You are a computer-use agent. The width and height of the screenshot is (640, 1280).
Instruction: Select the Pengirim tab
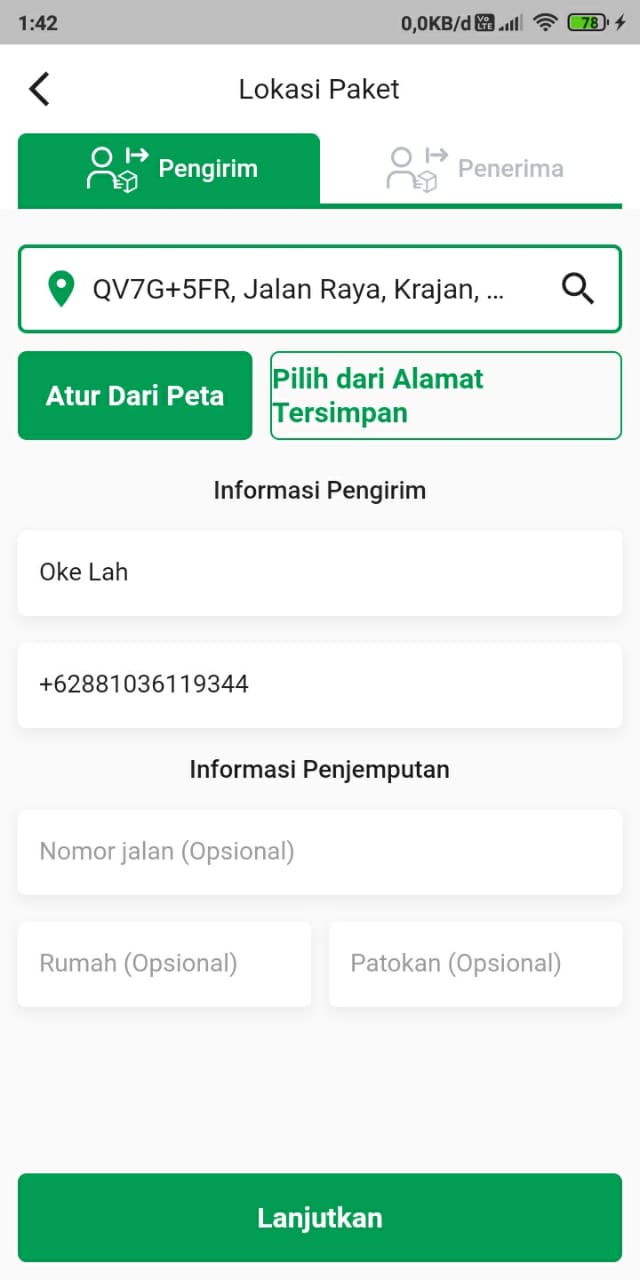[x=169, y=169]
